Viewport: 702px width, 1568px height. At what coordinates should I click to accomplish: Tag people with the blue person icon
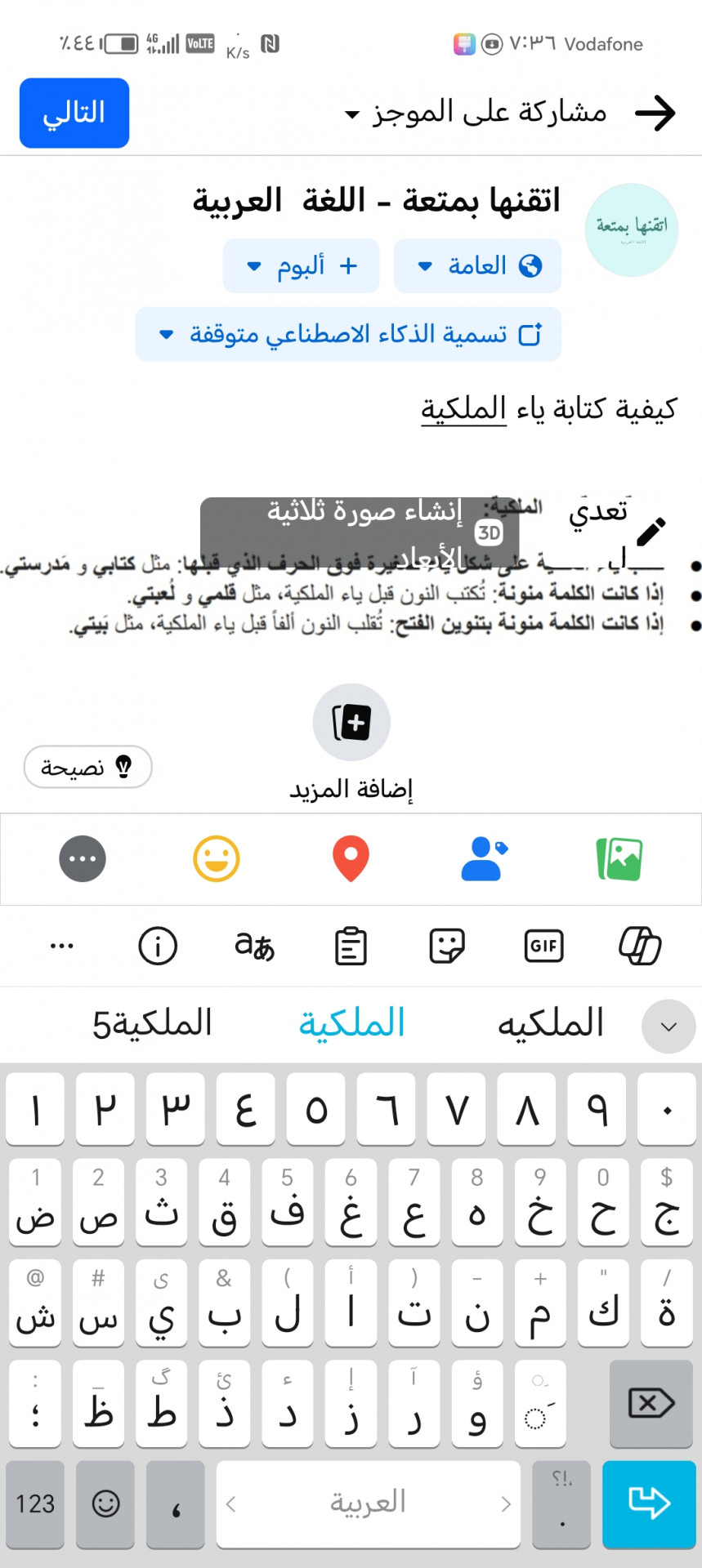(484, 859)
